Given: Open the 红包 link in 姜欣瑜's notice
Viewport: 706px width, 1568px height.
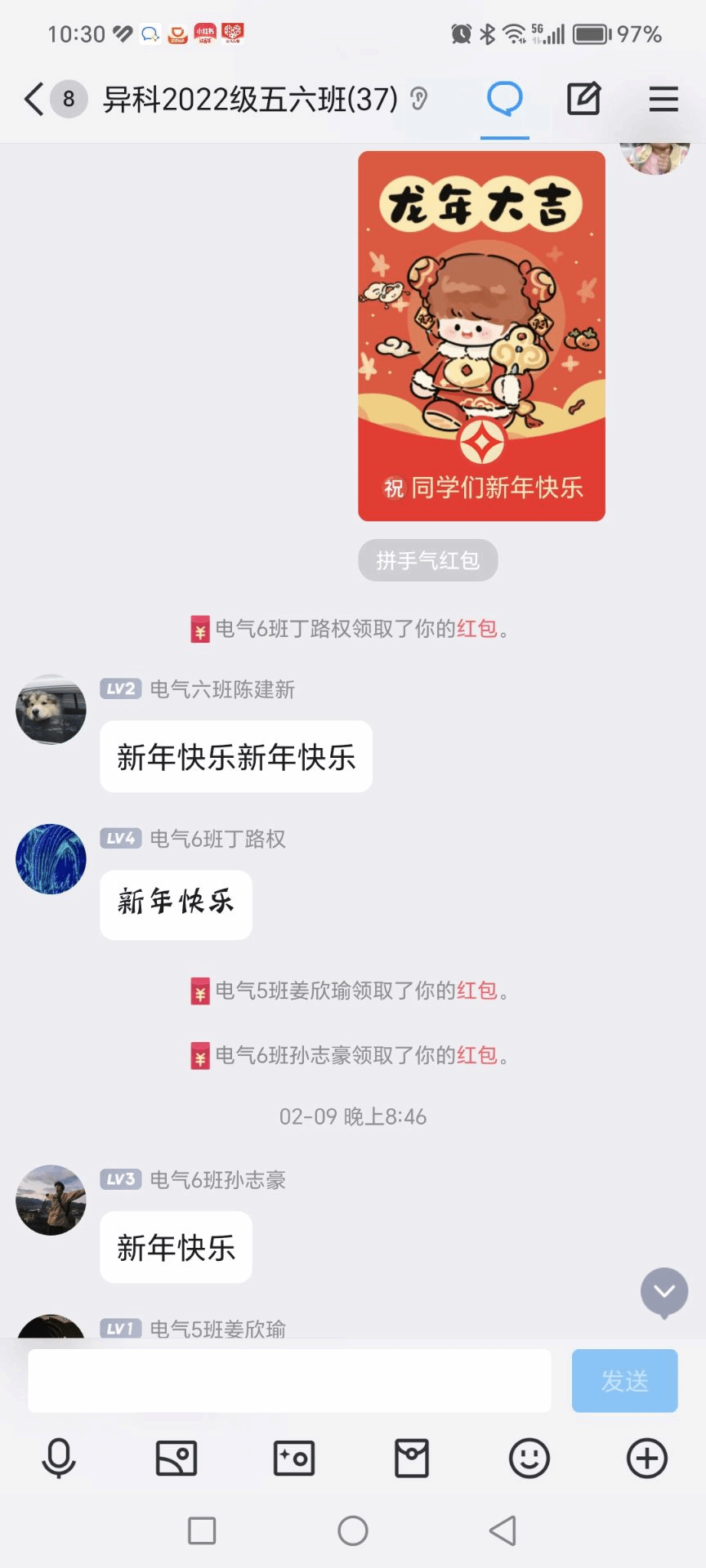Looking at the screenshot, I should click(x=477, y=991).
